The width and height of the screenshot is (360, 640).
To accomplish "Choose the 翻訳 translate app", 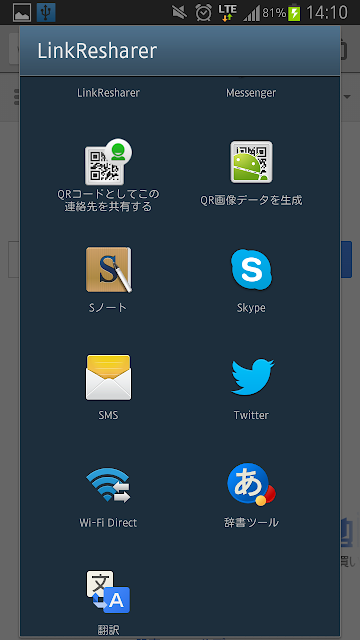I will (108, 602).
